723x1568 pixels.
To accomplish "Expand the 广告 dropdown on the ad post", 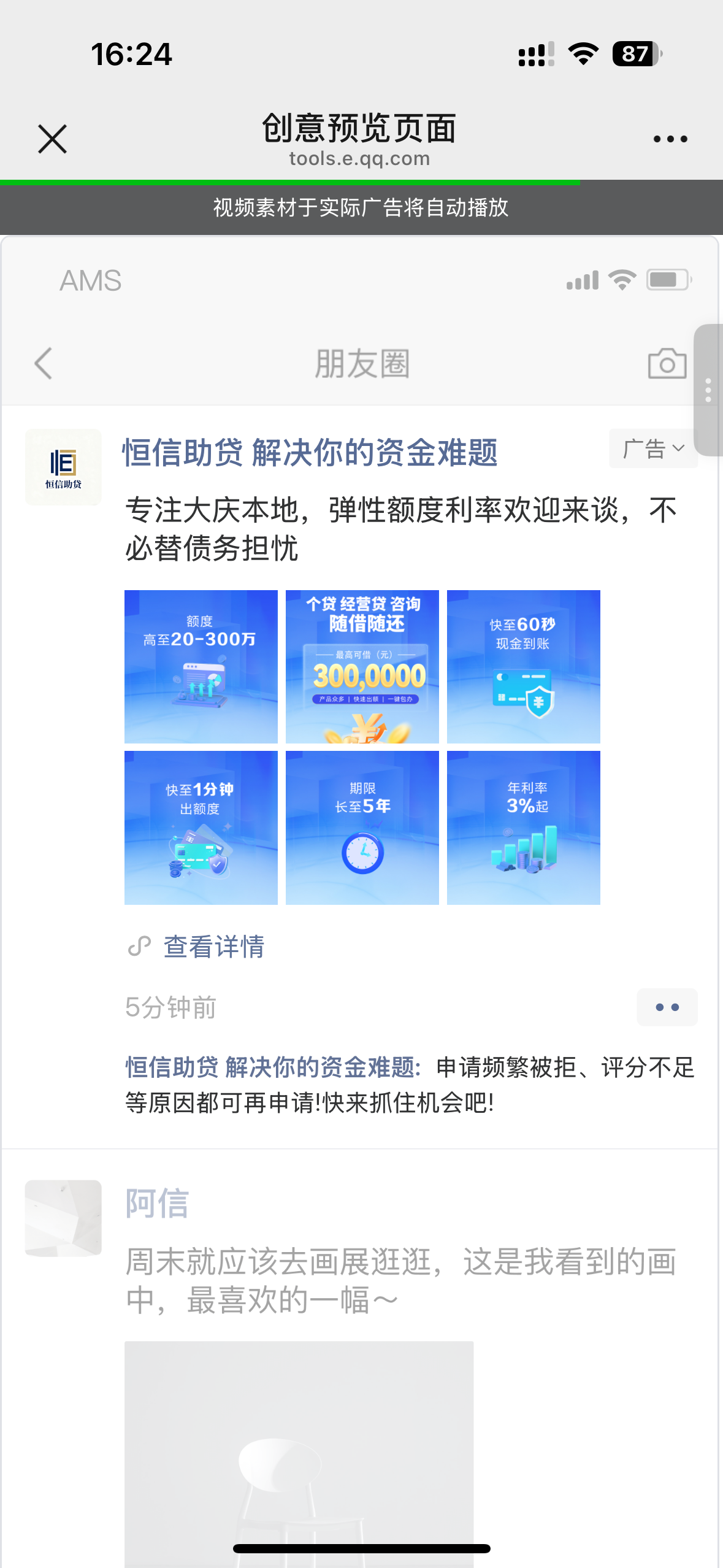I will pyautogui.click(x=653, y=449).
